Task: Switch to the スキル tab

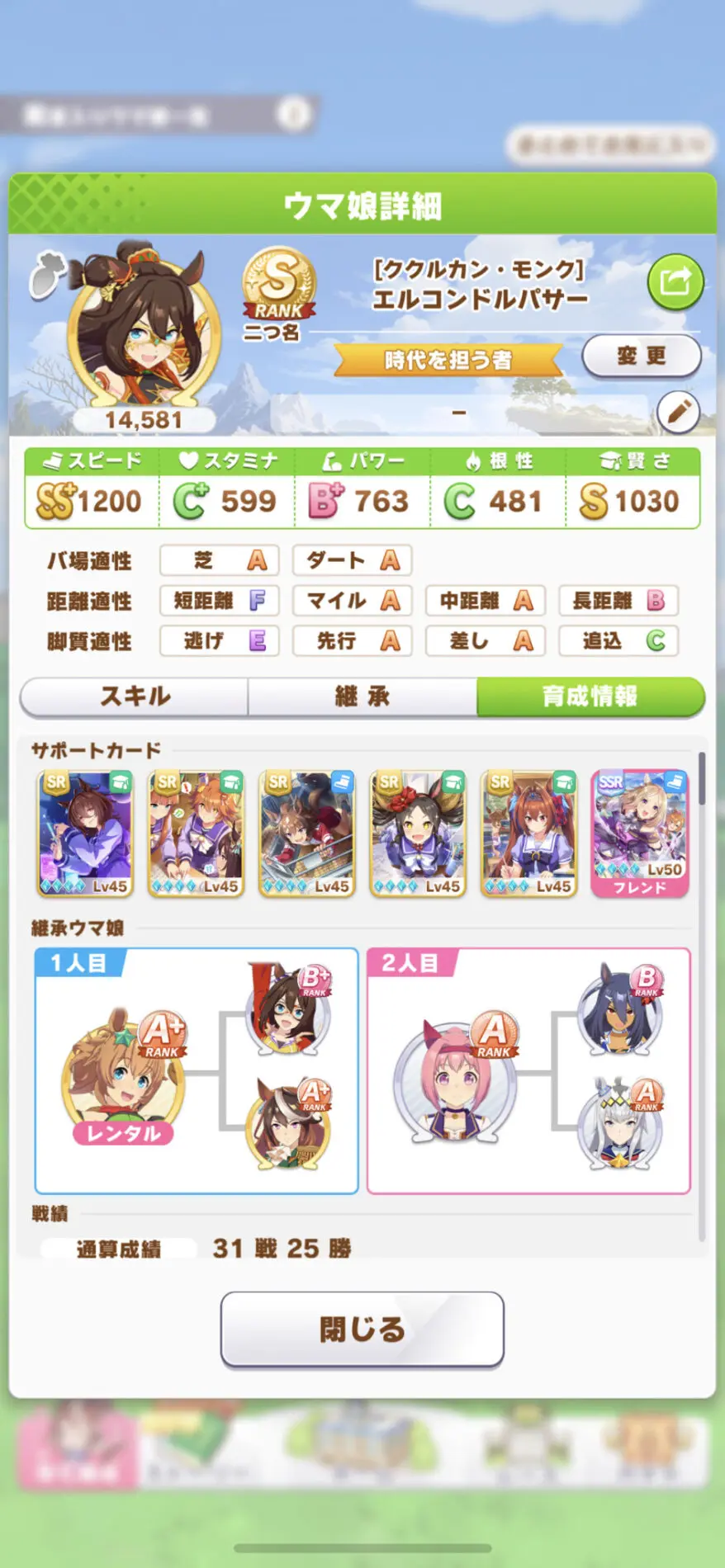Action: 135,697
